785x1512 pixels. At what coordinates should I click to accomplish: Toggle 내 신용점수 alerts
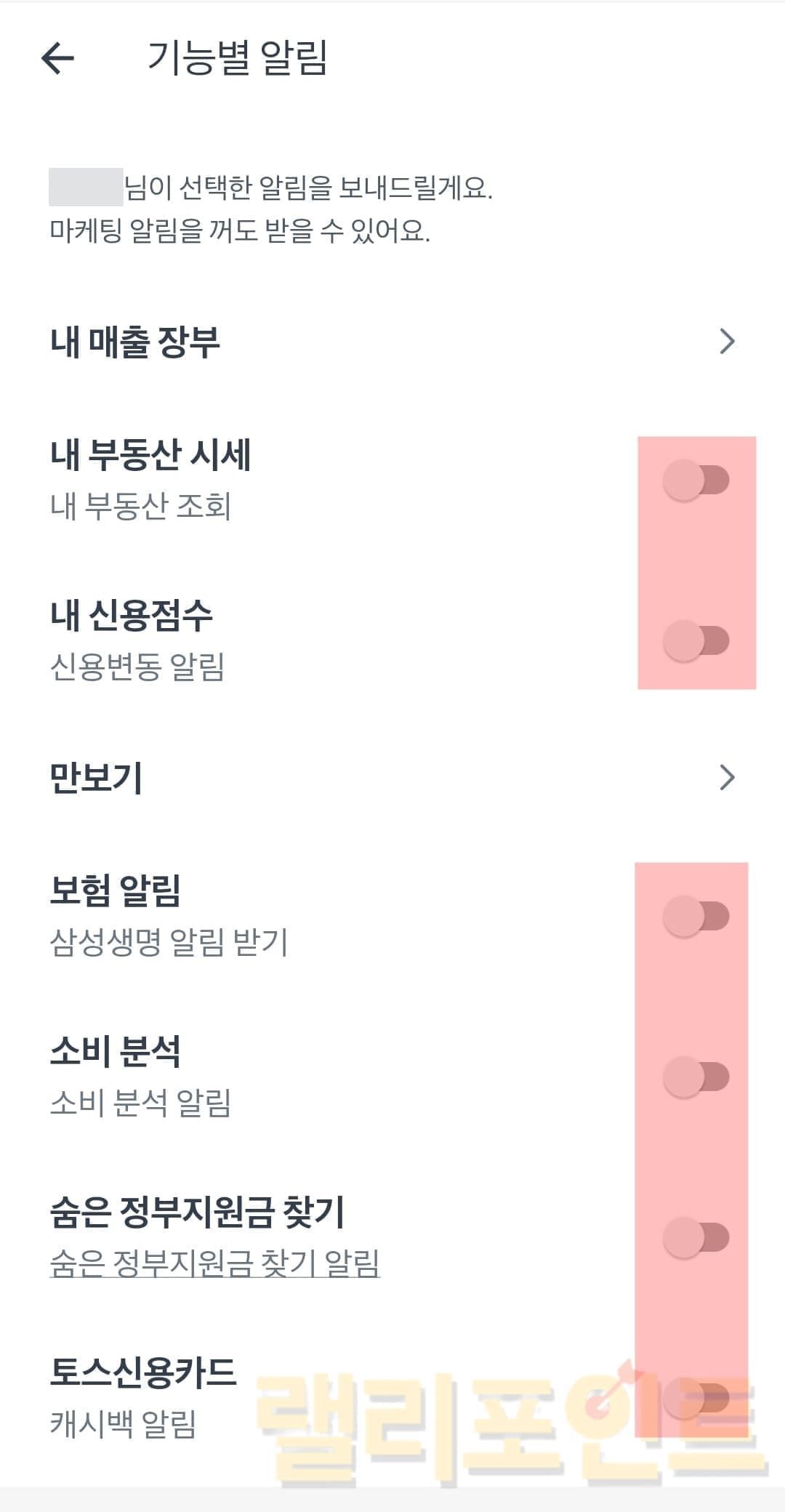point(696,641)
